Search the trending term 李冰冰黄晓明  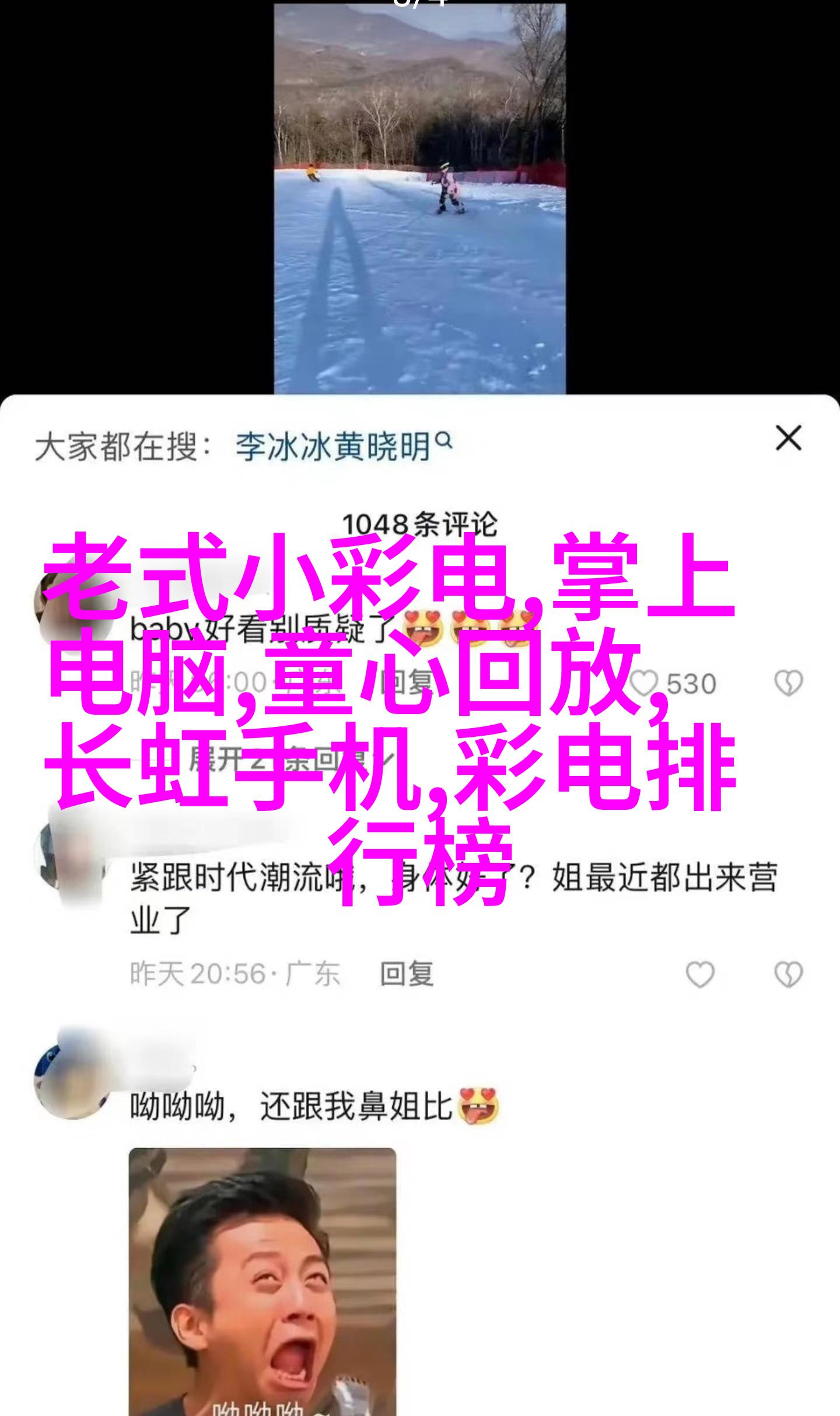click(342, 447)
